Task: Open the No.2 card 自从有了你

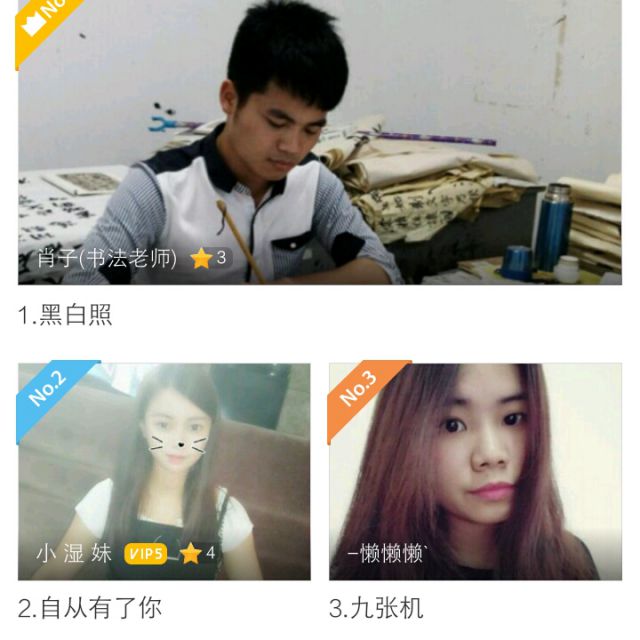Action: click(x=164, y=470)
